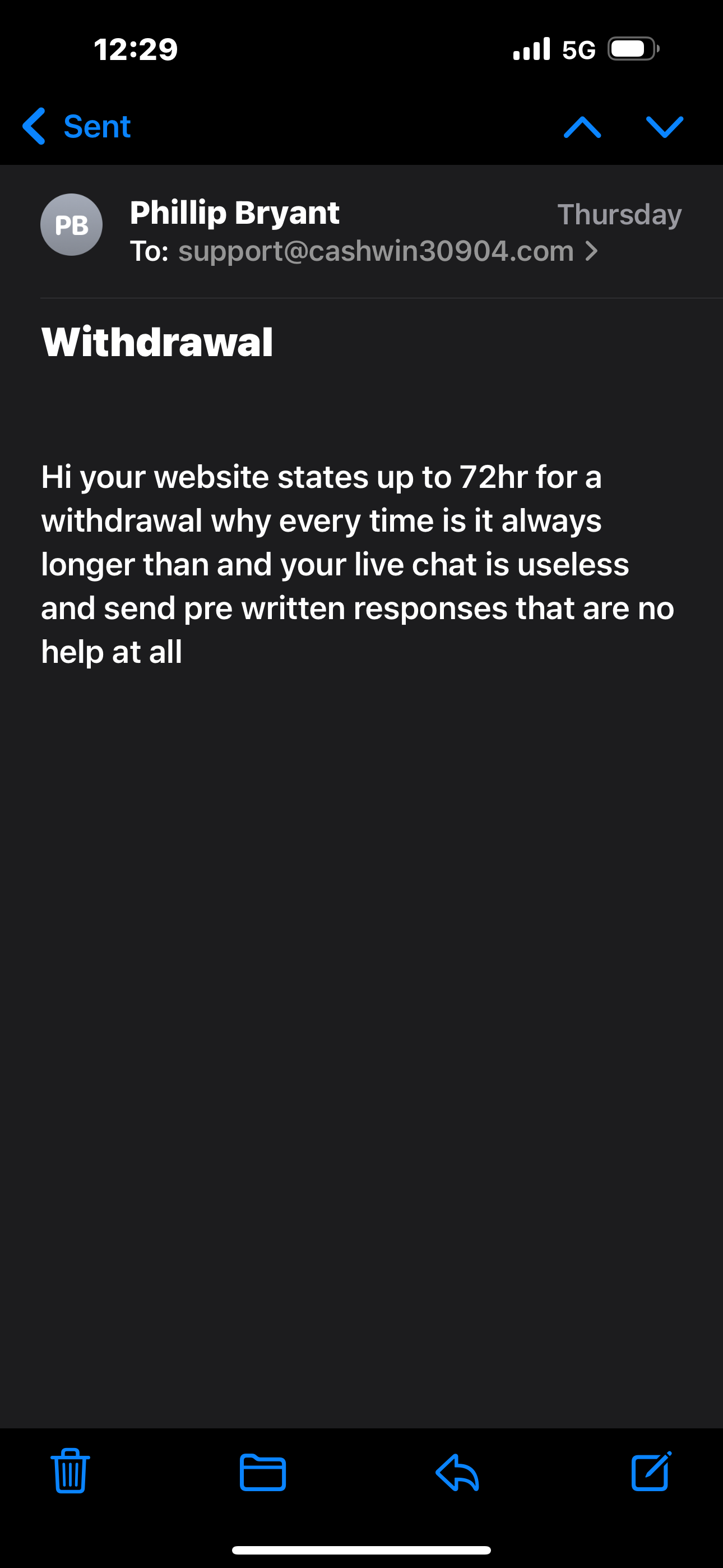Move this message to a folder
This screenshot has height=1568, width=723.
pos(262,1472)
